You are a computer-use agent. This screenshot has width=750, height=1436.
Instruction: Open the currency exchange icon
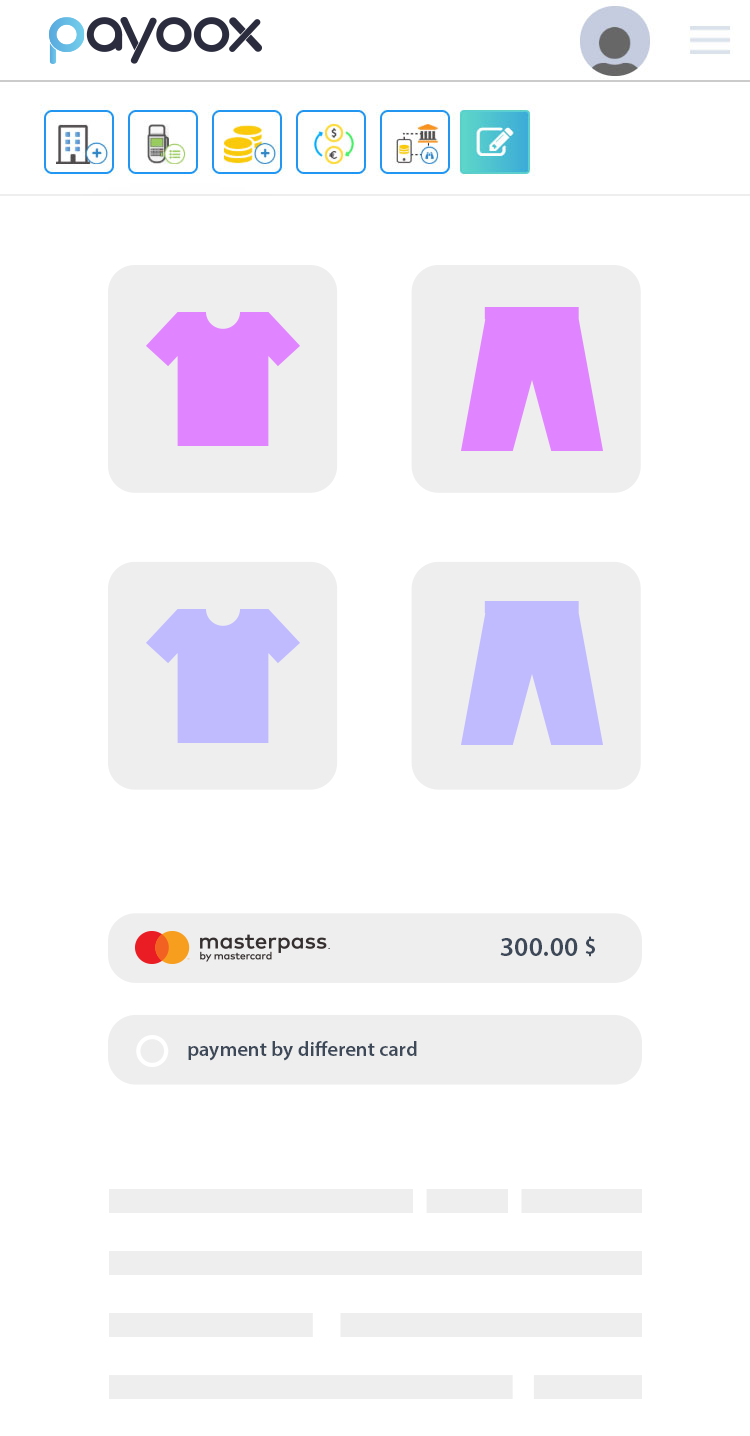tap(331, 142)
